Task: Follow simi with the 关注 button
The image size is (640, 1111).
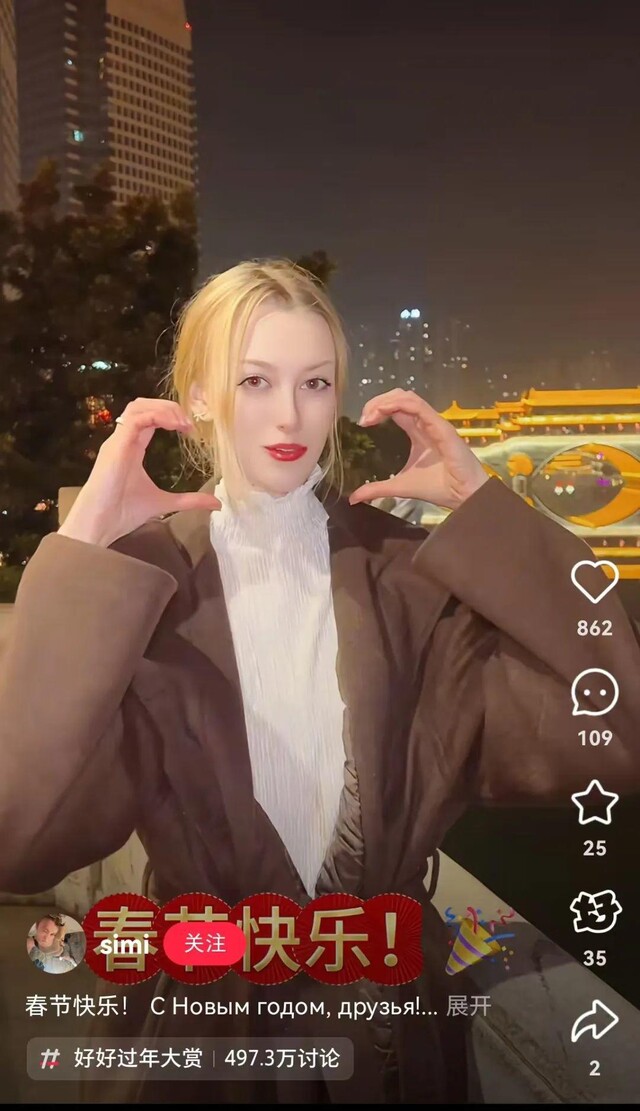Action: point(204,944)
